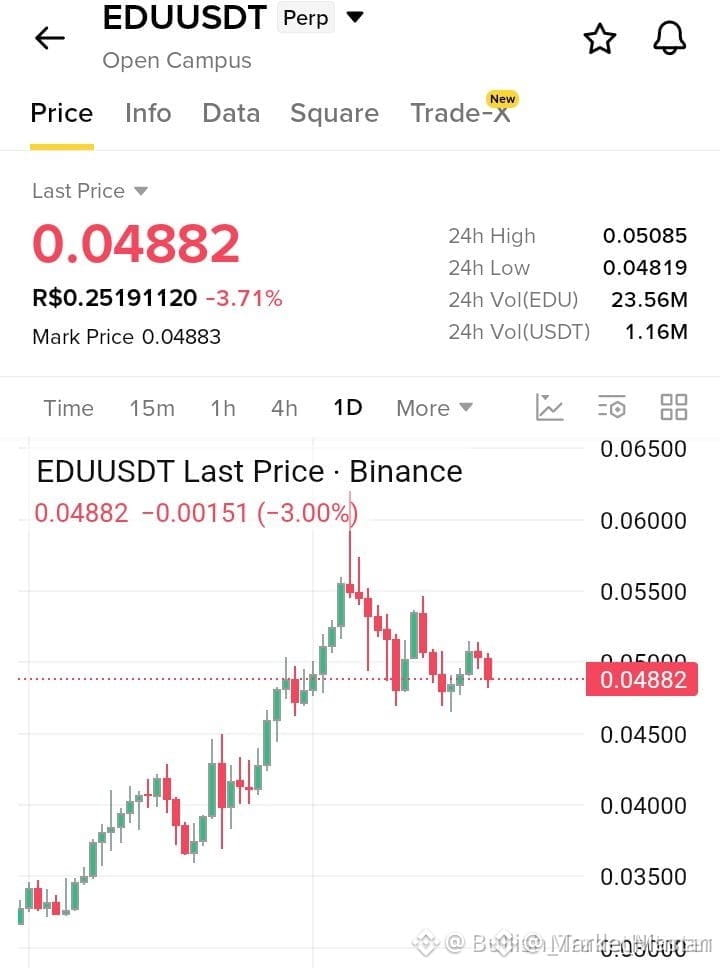Image resolution: width=720 pixels, height=968 pixels.
Task: Select the 1D interval
Action: coord(348,407)
